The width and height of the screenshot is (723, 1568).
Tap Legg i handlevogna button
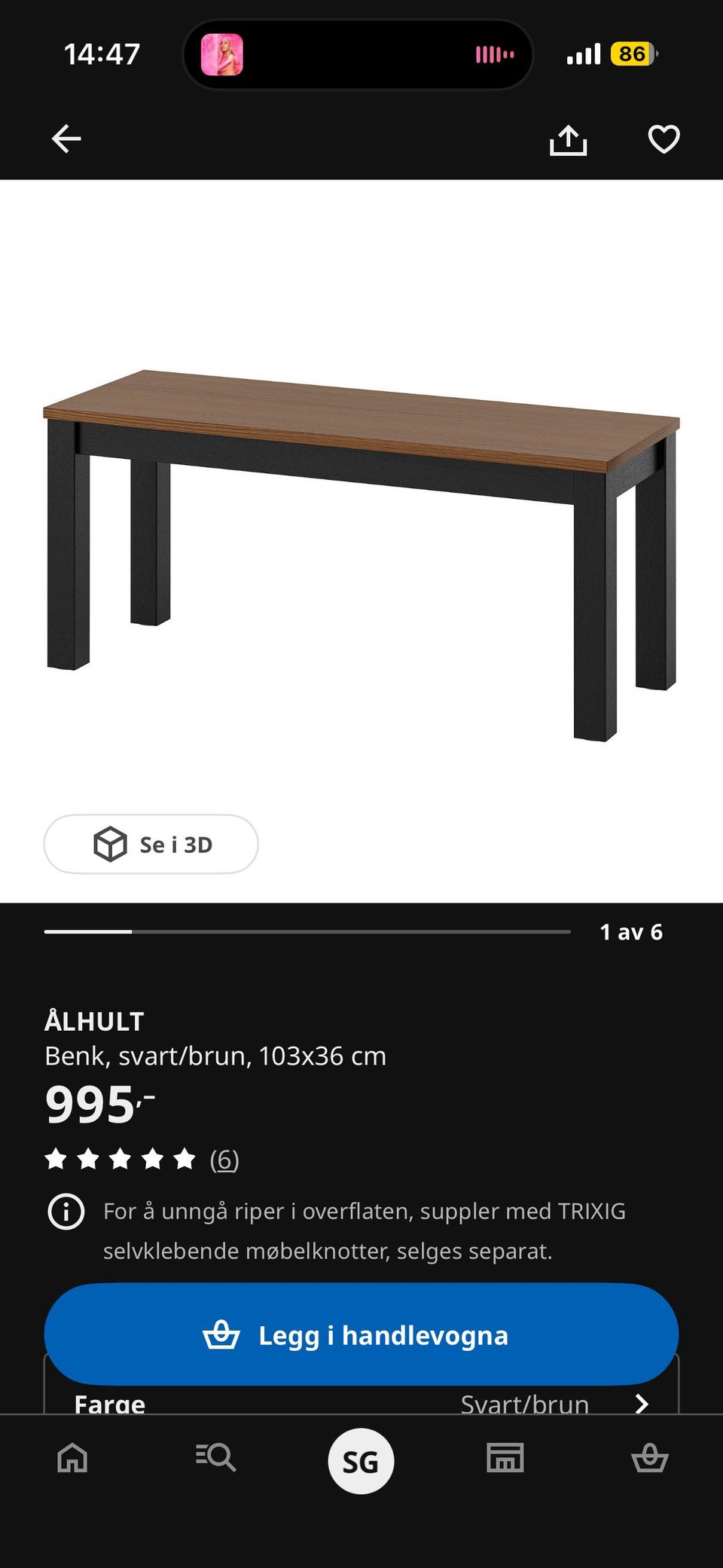click(361, 1334)
